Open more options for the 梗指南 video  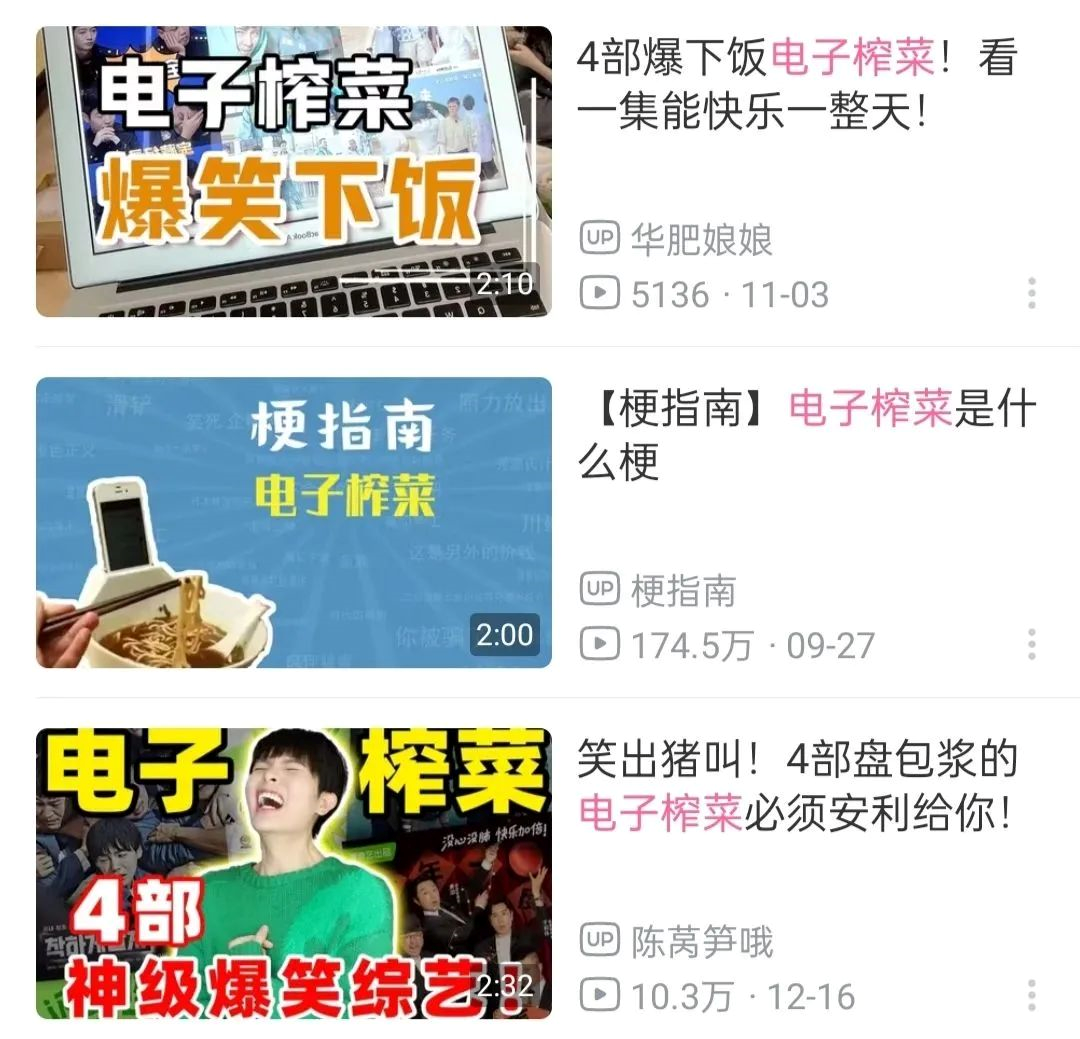click(1031, 645)
